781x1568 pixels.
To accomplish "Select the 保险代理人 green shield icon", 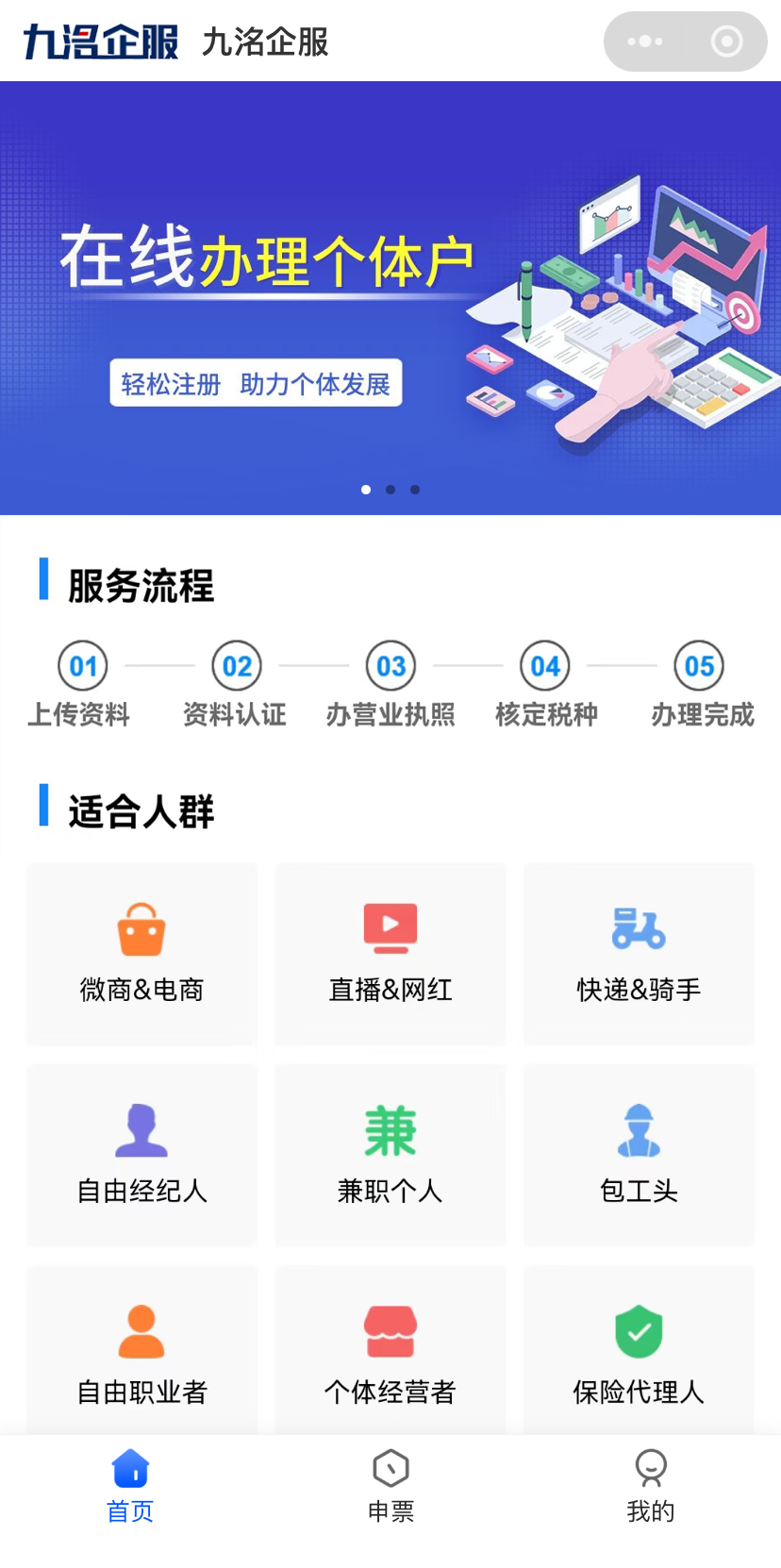I will coord(638,1330).
